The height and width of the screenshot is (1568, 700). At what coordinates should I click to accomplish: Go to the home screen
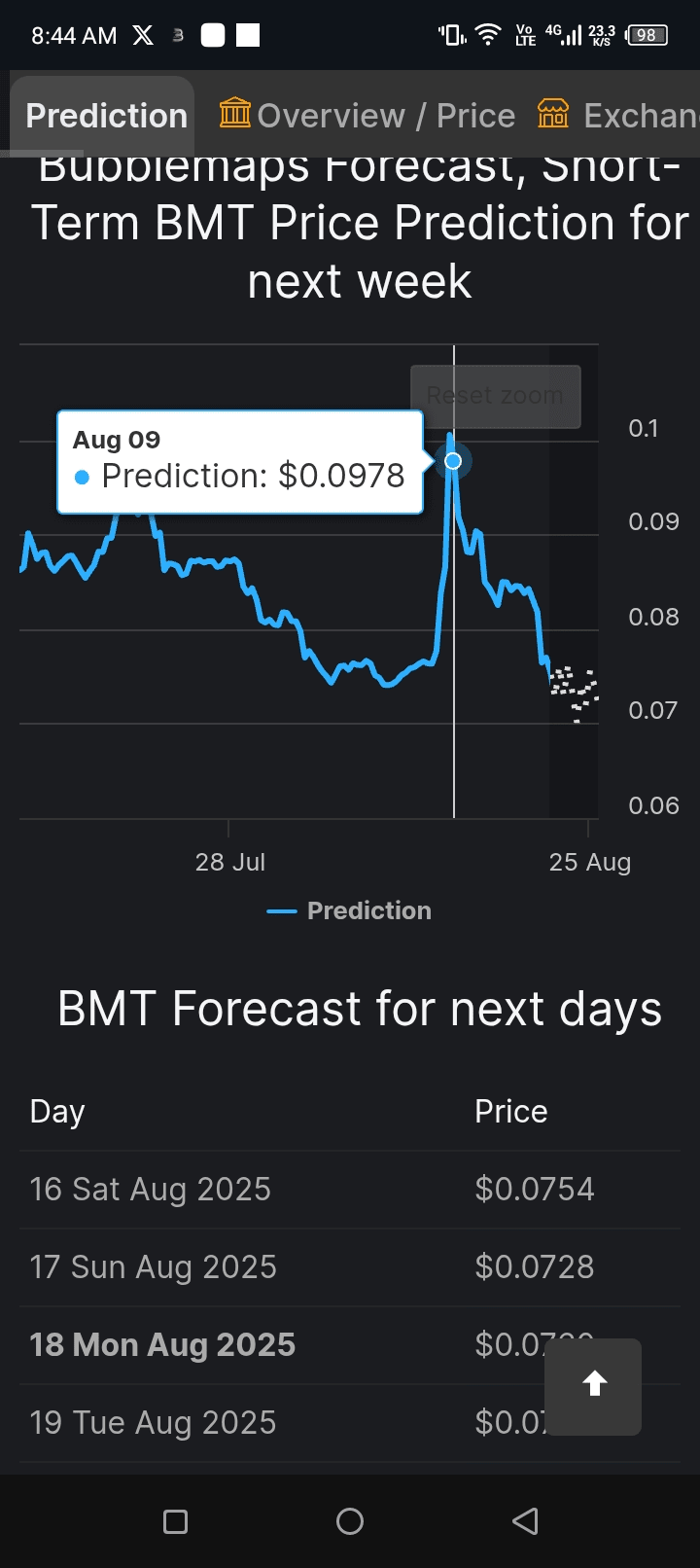[350, 1521]
